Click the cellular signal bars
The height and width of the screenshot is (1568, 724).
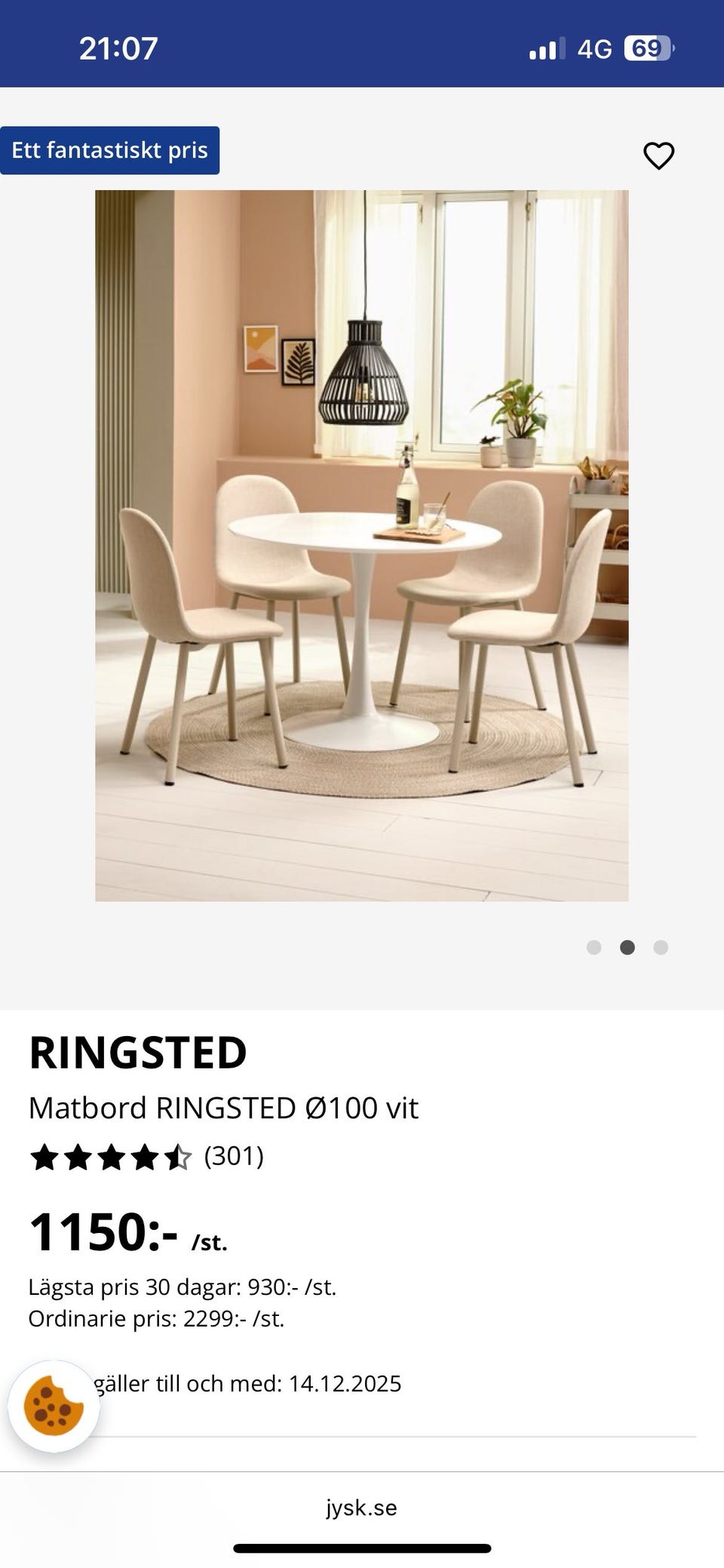pyautogui.click(x=545, y=48)
